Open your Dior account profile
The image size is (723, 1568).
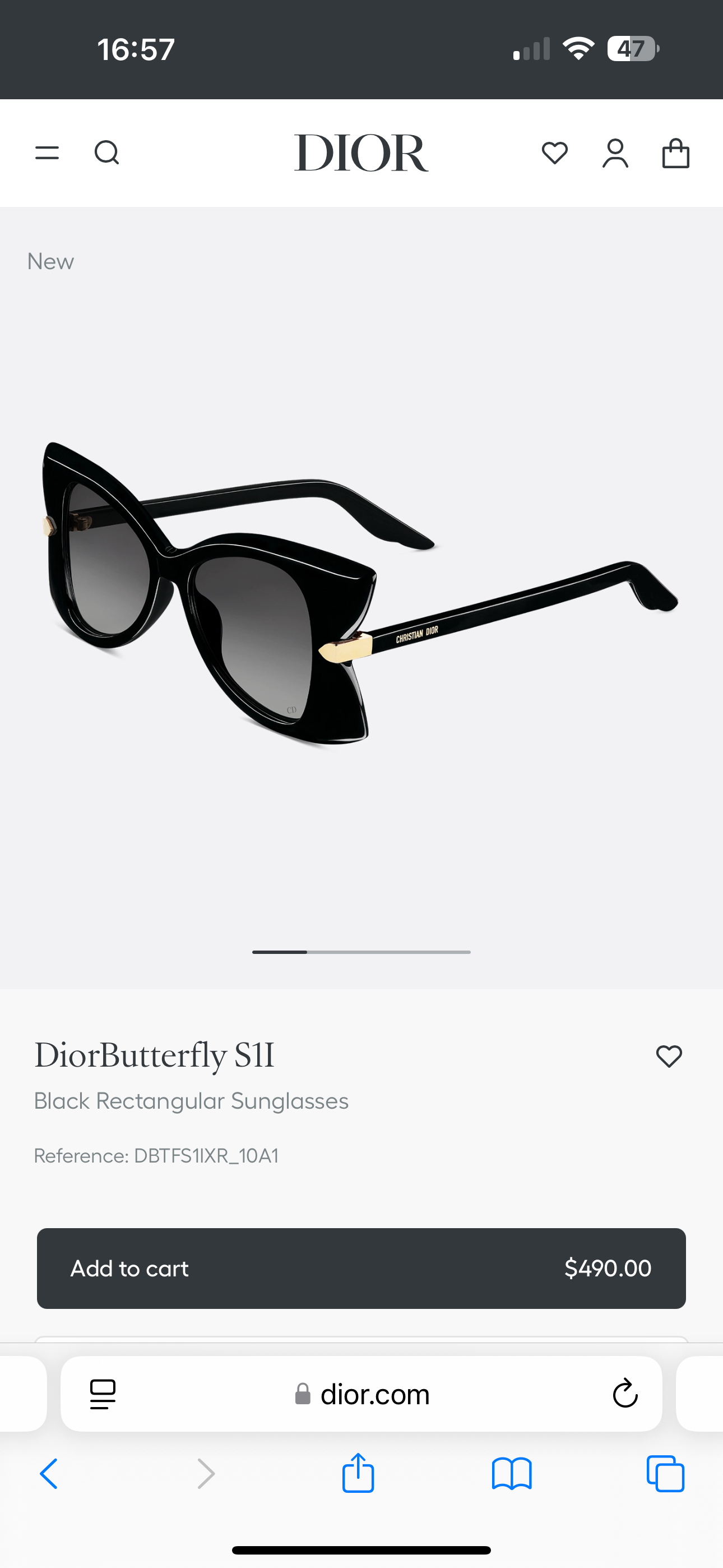(x=615, y=153)
